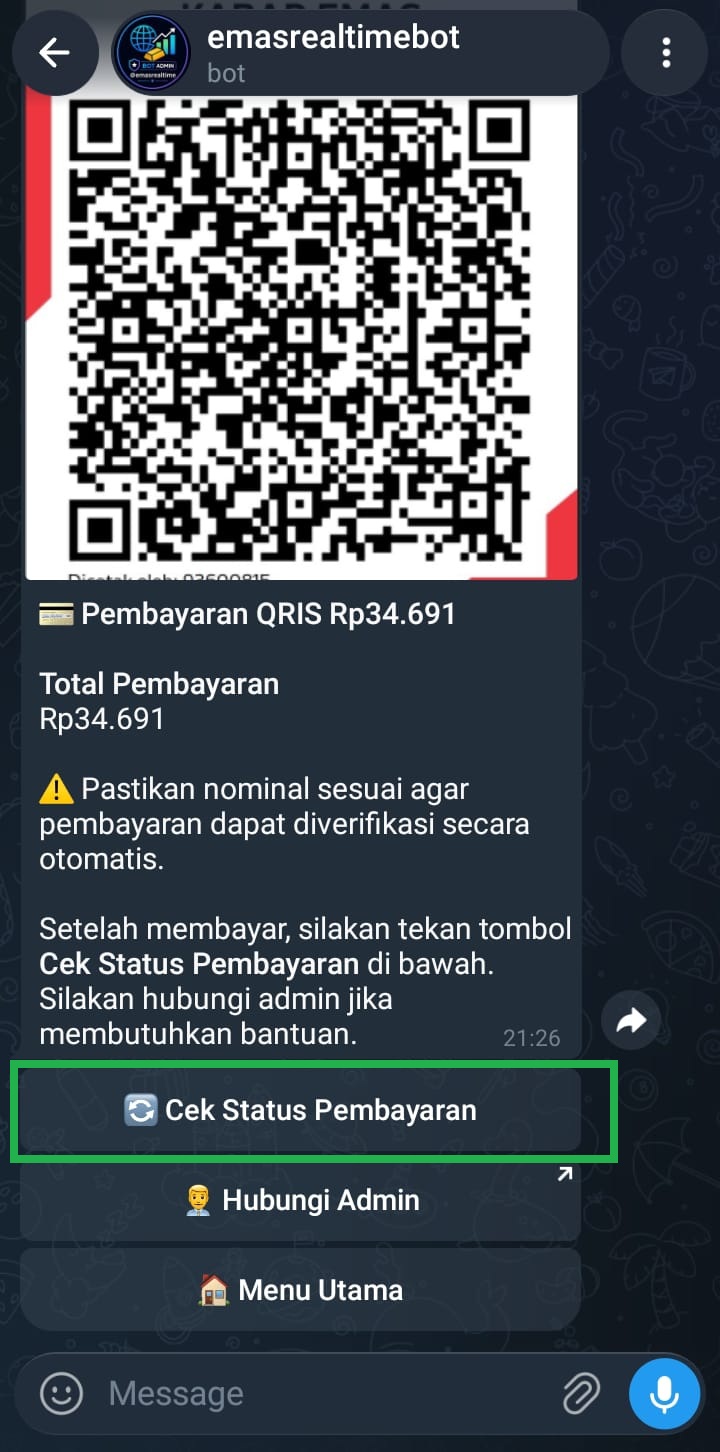
Task: Forward the payment message with the share arrow
Action: click(x=631, y=1020)
